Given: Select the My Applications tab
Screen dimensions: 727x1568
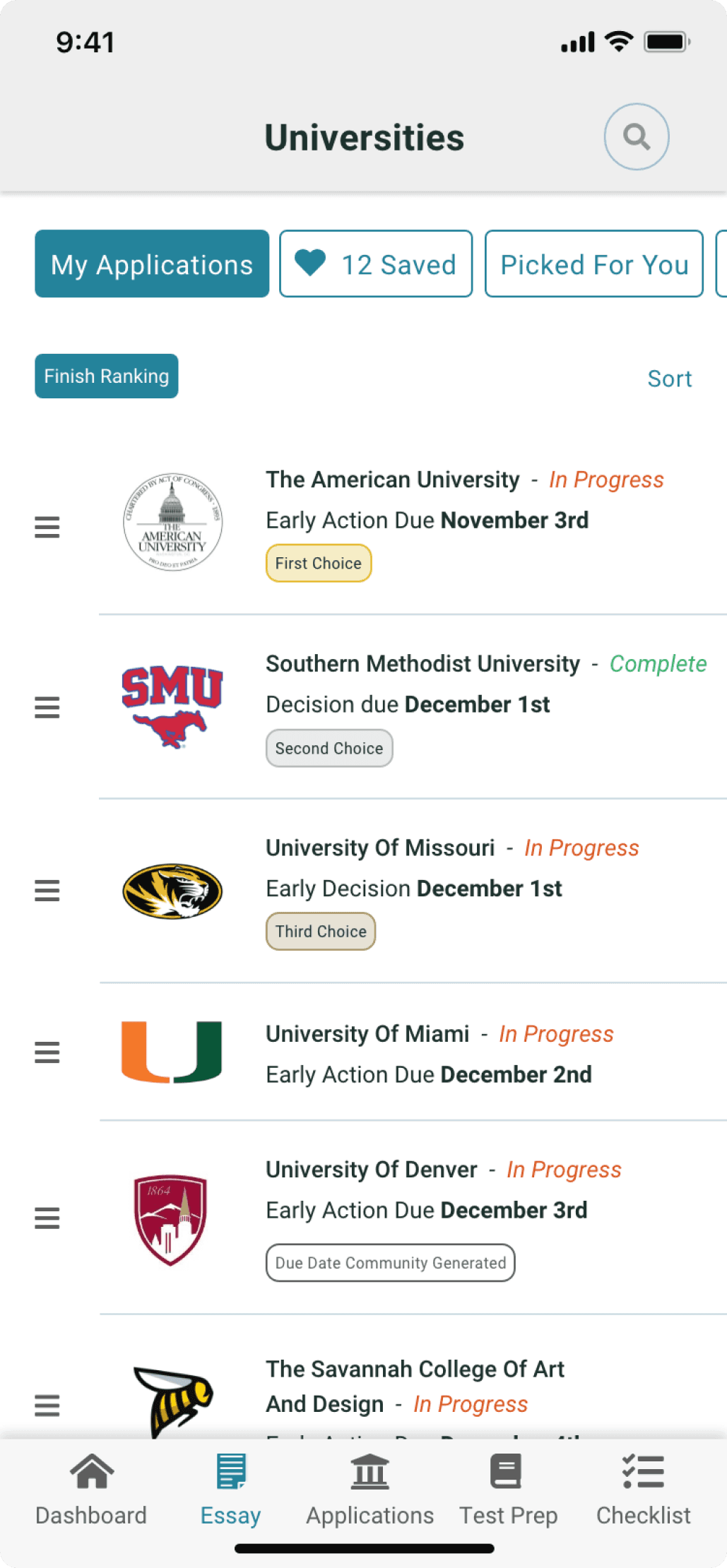Looking at the screenshot, I should pos(152,264).
